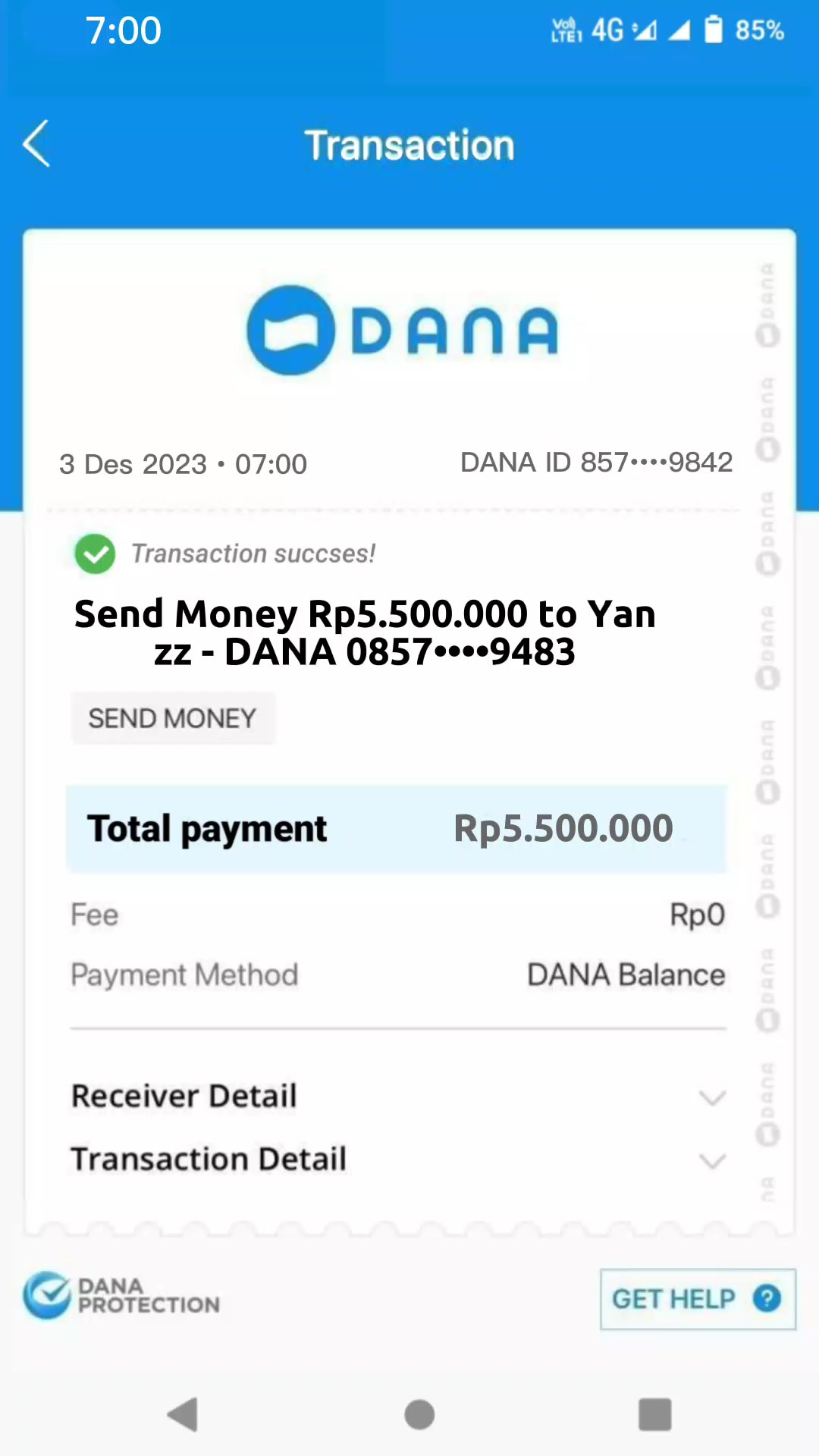Go back from the Transaction screen
Screen dimensions: 819x1456
(x=36, y=143)
